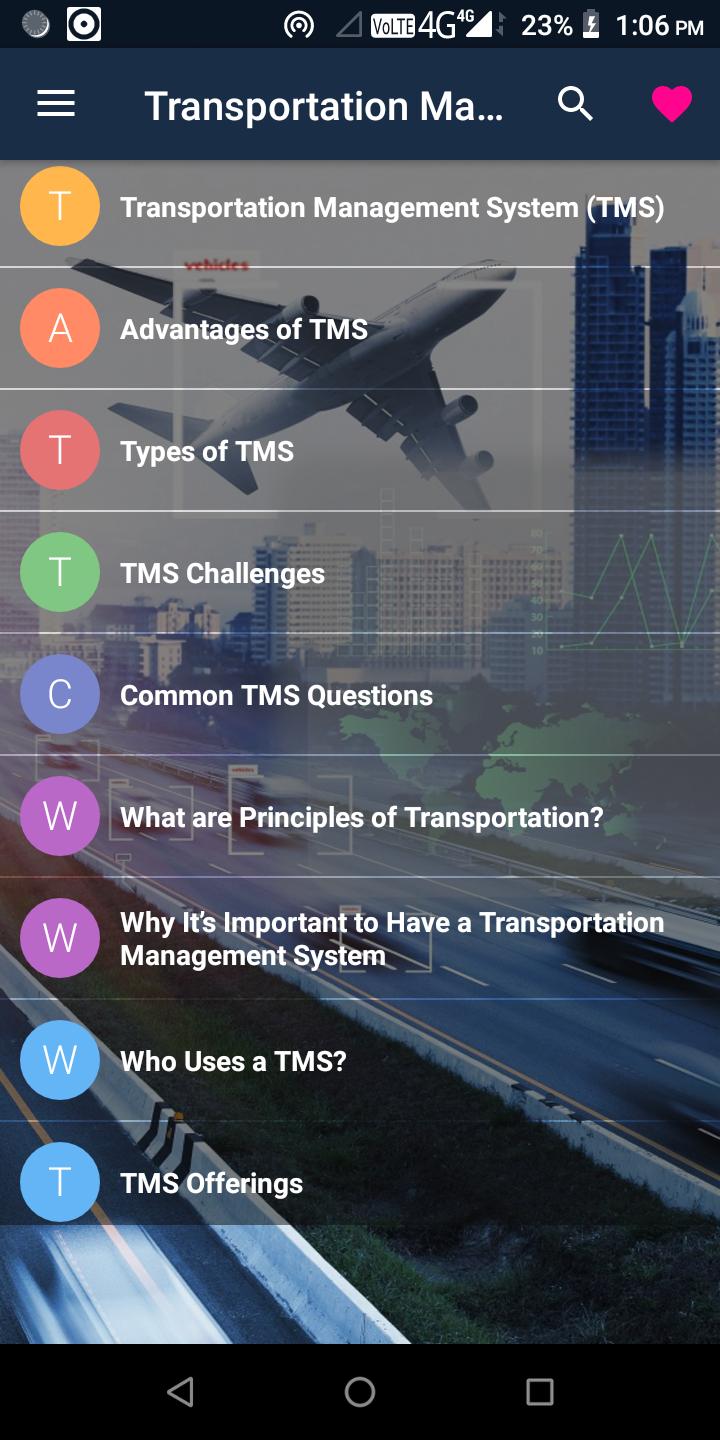Open the Types of TMS row
The width and height of the screenshot is (720, 1440).
click(x=207, y=451)
